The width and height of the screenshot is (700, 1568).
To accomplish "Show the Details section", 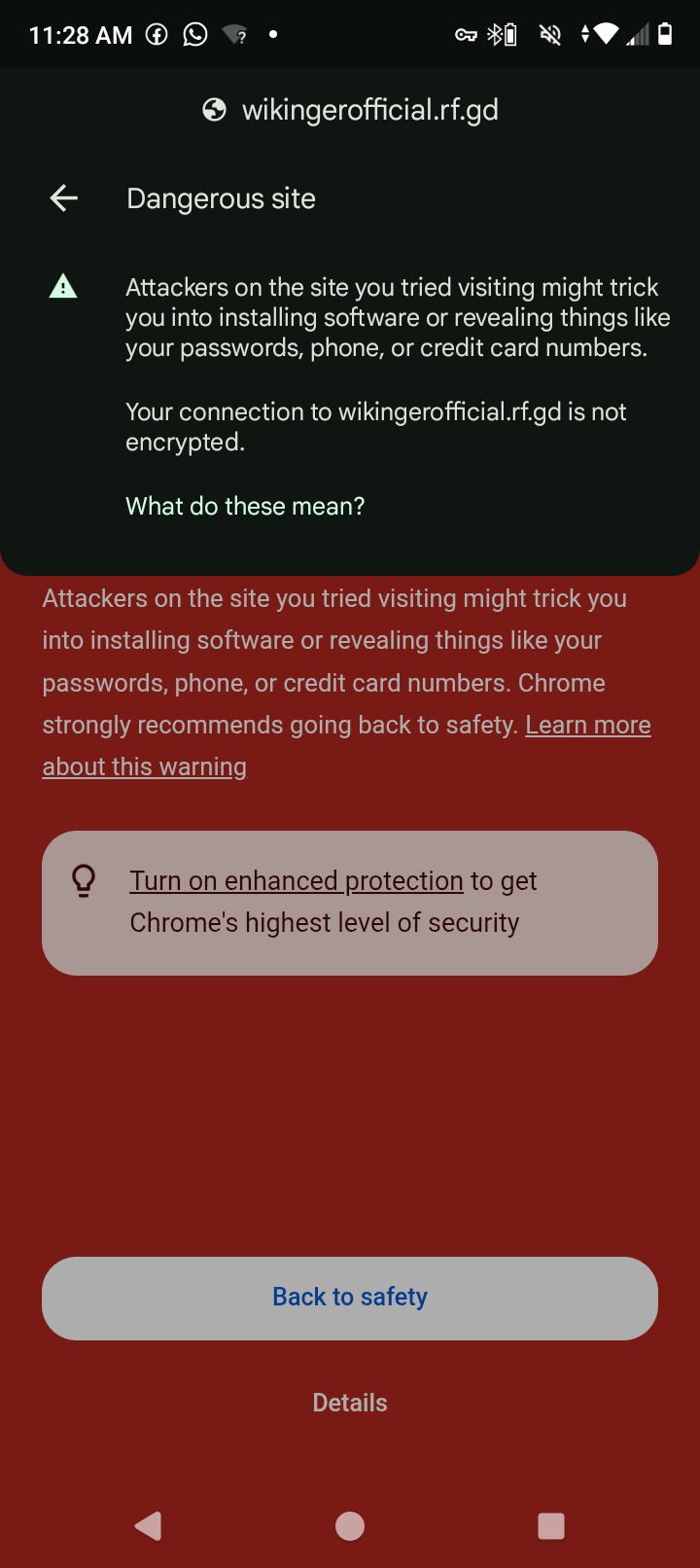I will pos(350,1403).
